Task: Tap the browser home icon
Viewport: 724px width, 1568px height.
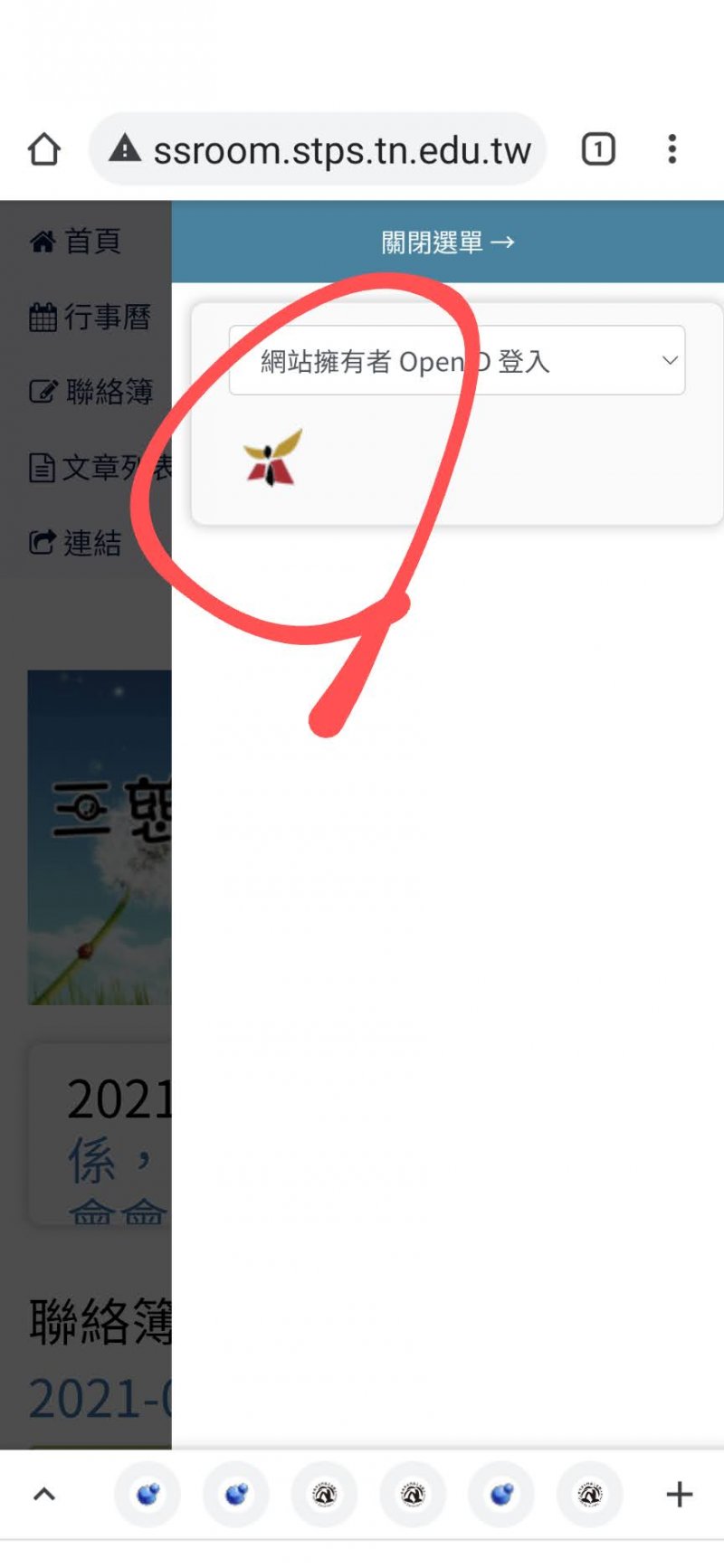Action: point(44,149)
